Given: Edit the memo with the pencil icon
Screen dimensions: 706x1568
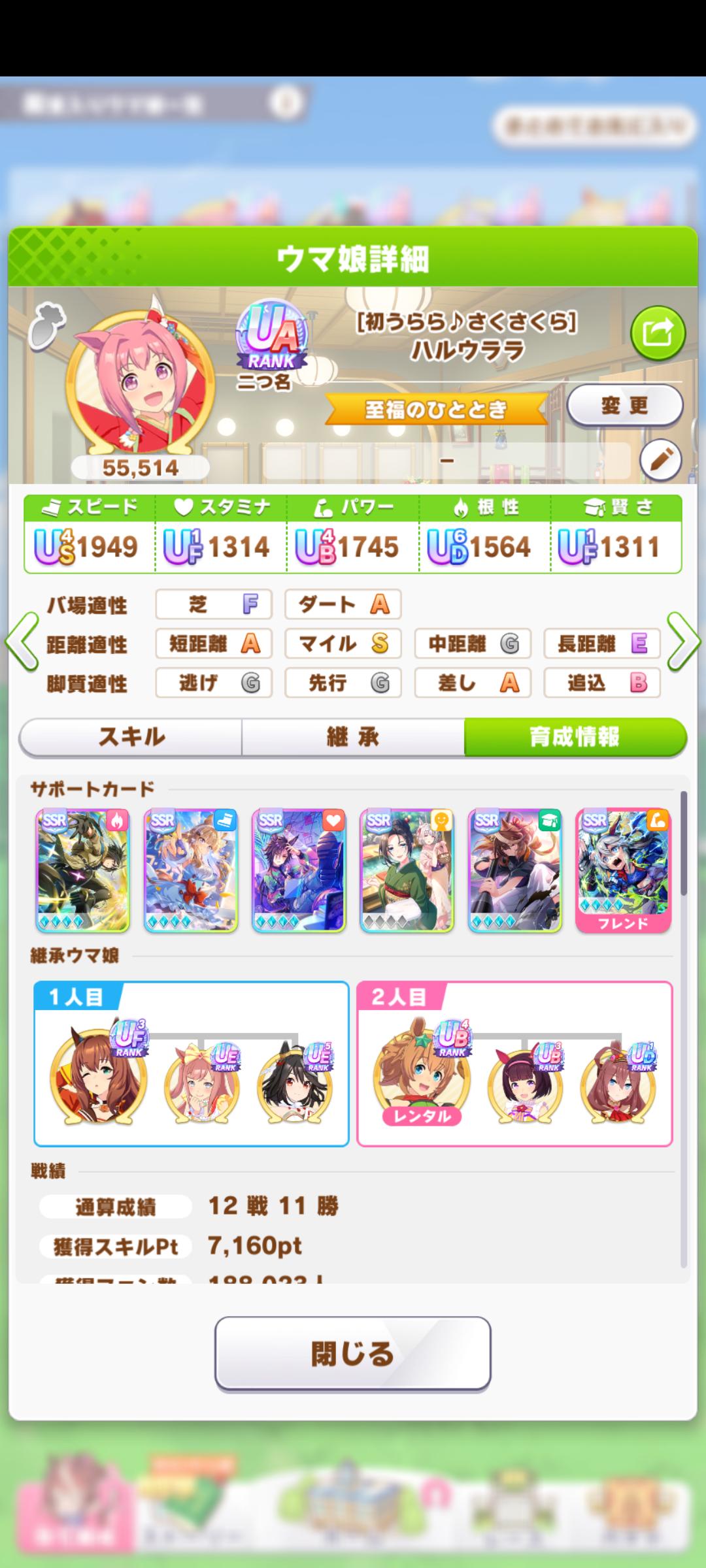Looking at the screenshot, I should coord(660,460).
